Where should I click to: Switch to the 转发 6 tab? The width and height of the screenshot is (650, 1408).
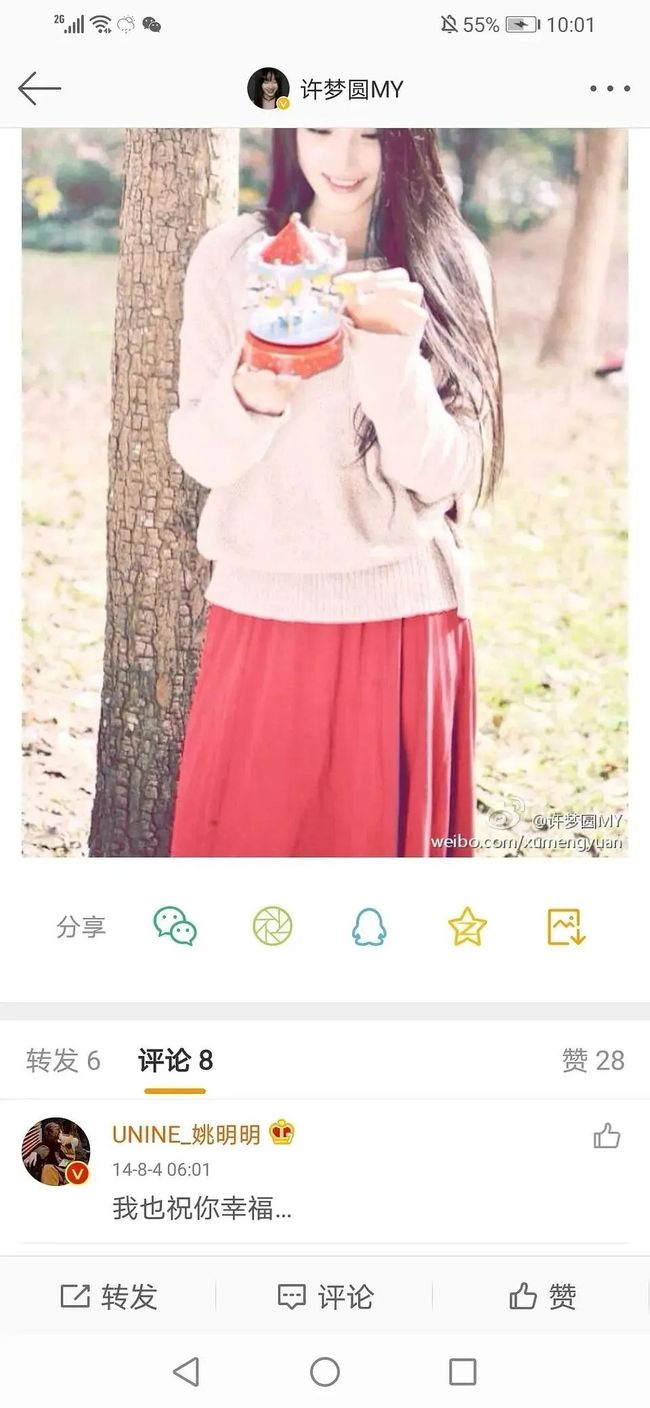pyautogui.click(x=63, y=1060)
